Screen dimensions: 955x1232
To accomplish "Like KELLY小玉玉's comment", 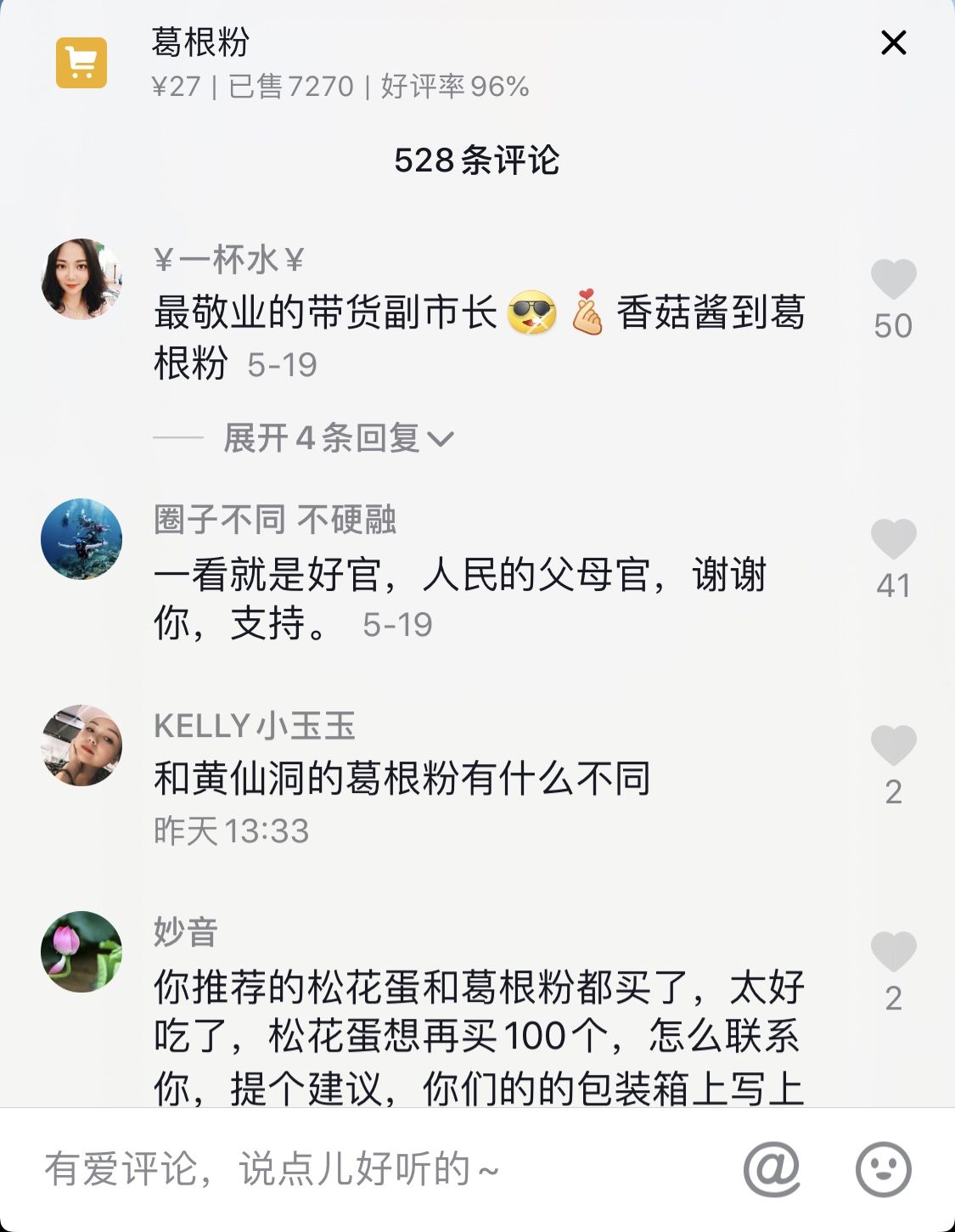I will pos(893,746).
